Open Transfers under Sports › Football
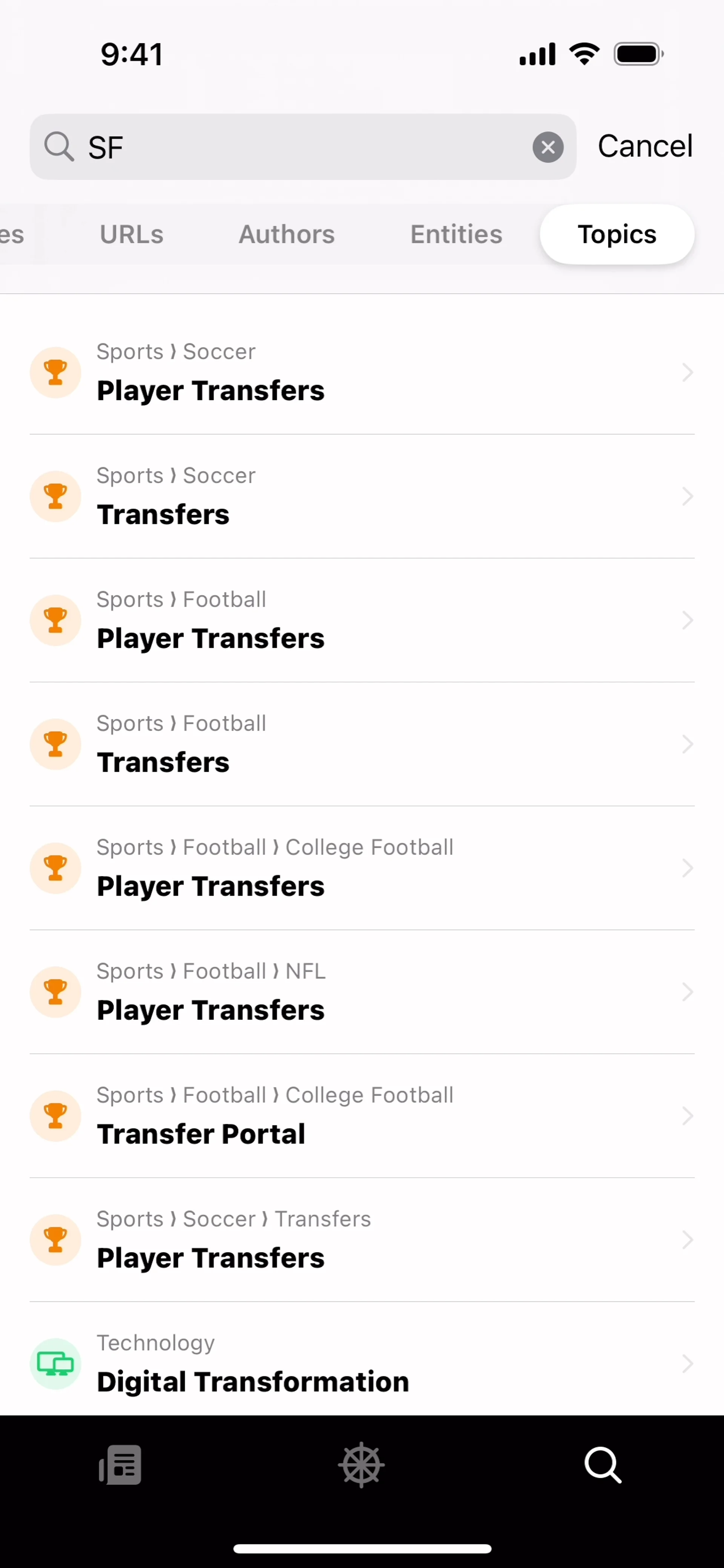This screenshot has width=724, height=1568. pos(362,745)
